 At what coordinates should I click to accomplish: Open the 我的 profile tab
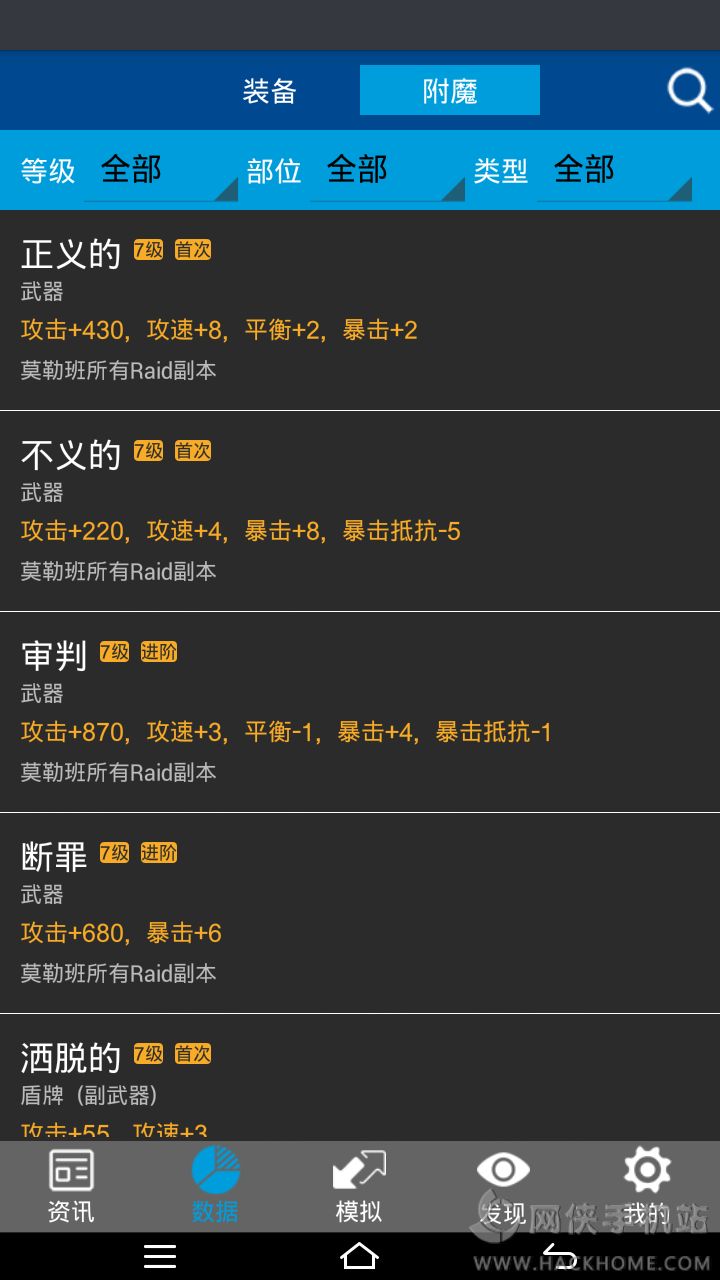click(x=647, y=1187)
